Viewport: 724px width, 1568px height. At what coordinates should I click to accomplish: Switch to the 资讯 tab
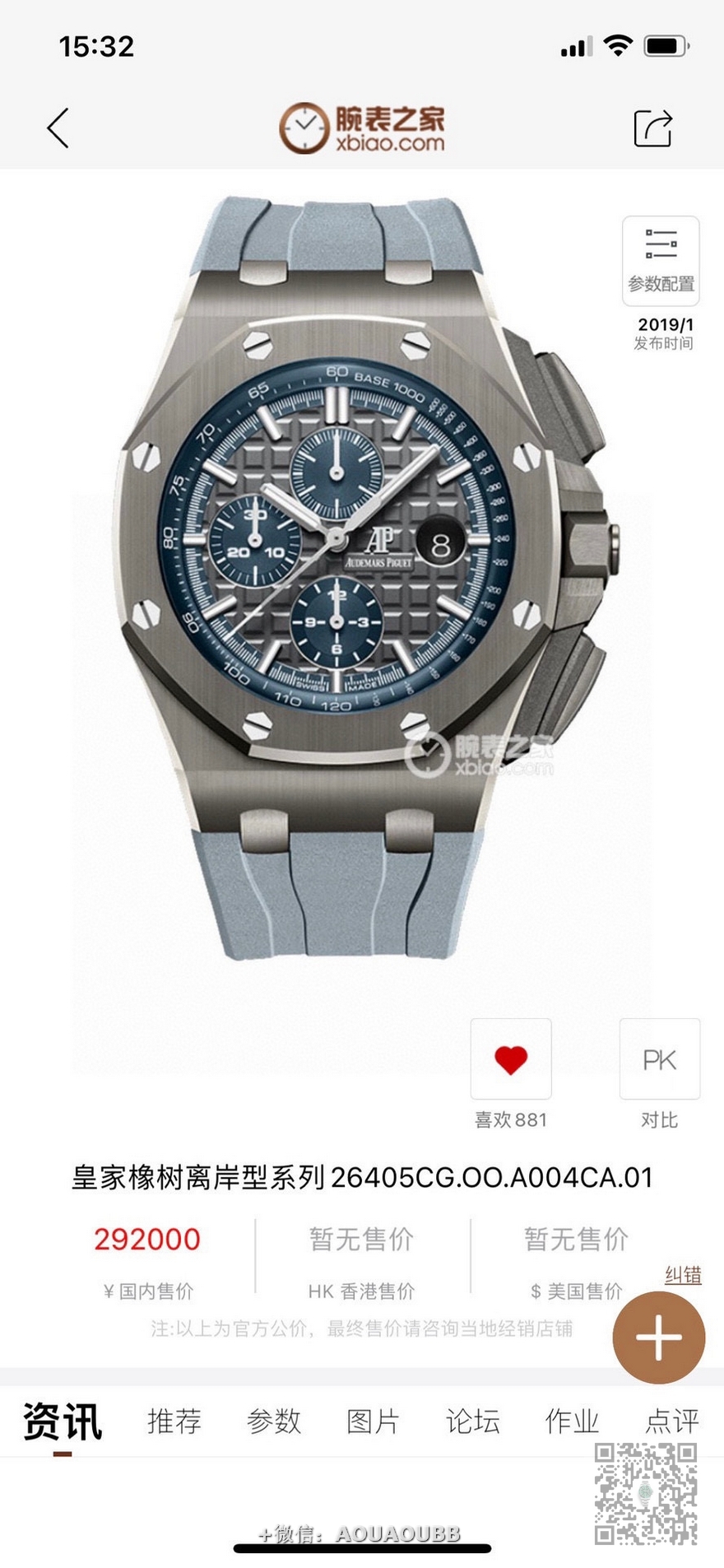tap(63, 1421)
